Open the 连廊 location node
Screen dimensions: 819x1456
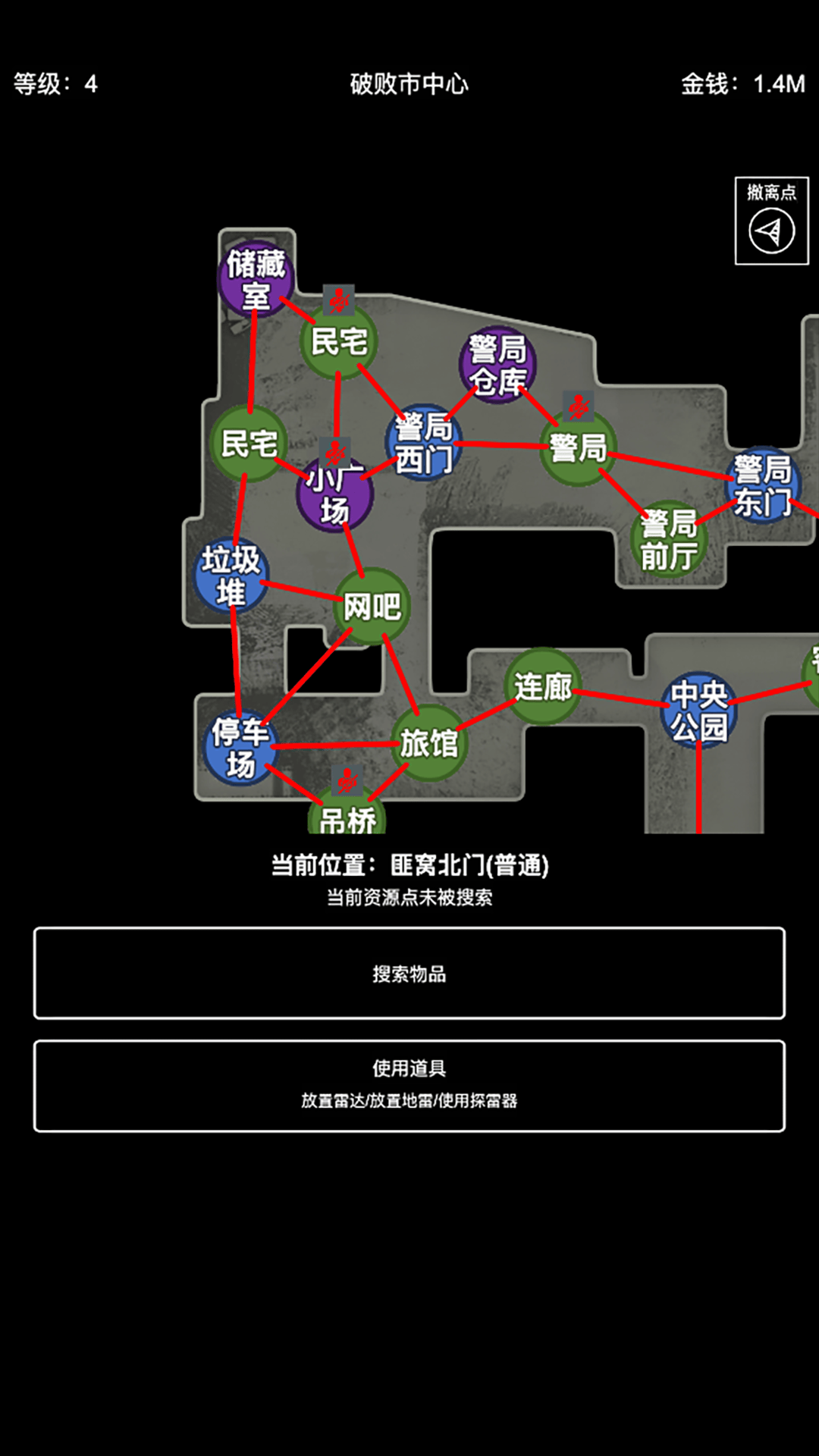click(x=543, y=685)
